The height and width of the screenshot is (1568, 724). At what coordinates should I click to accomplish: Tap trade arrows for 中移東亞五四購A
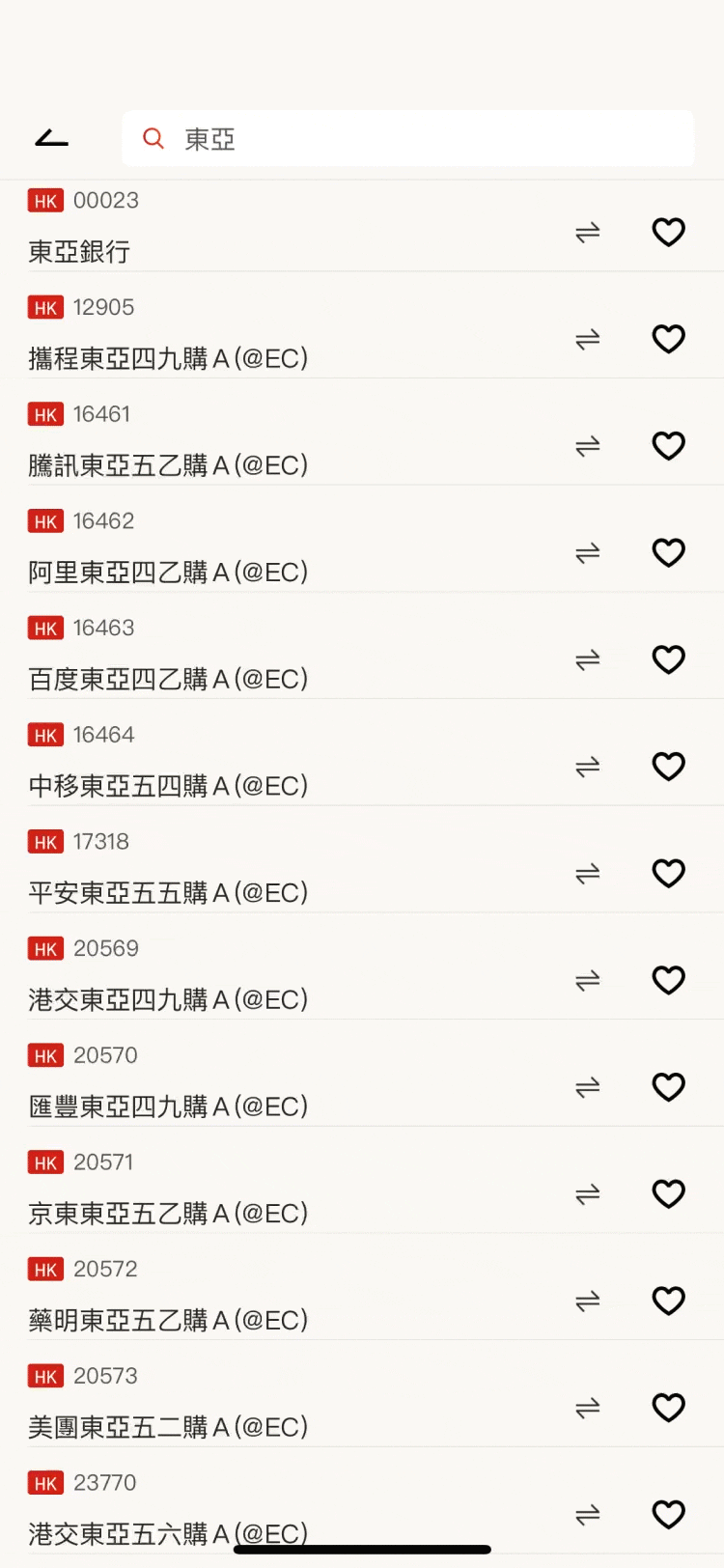[588, 767]
